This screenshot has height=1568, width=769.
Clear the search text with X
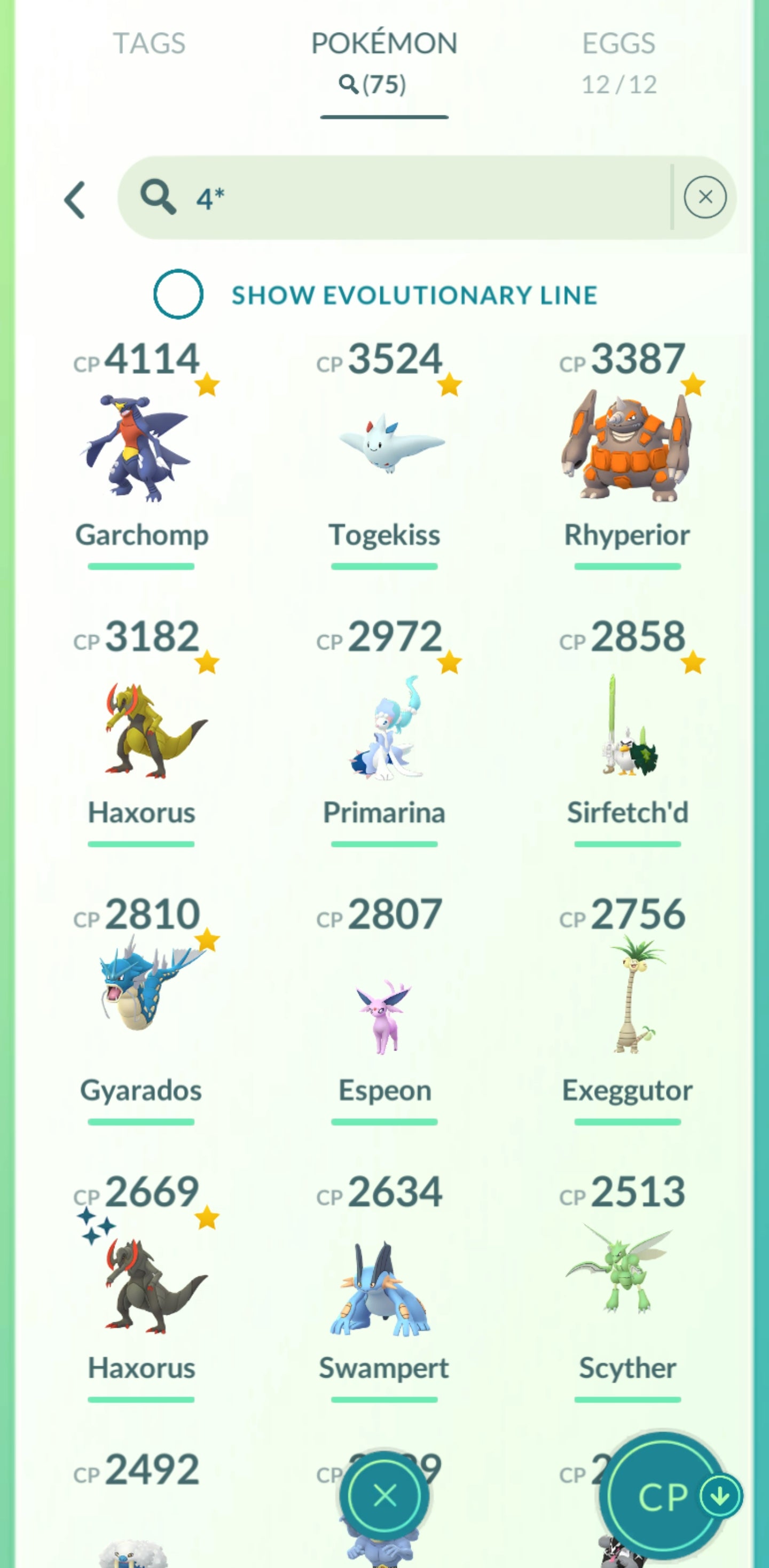tap(704, 197)
